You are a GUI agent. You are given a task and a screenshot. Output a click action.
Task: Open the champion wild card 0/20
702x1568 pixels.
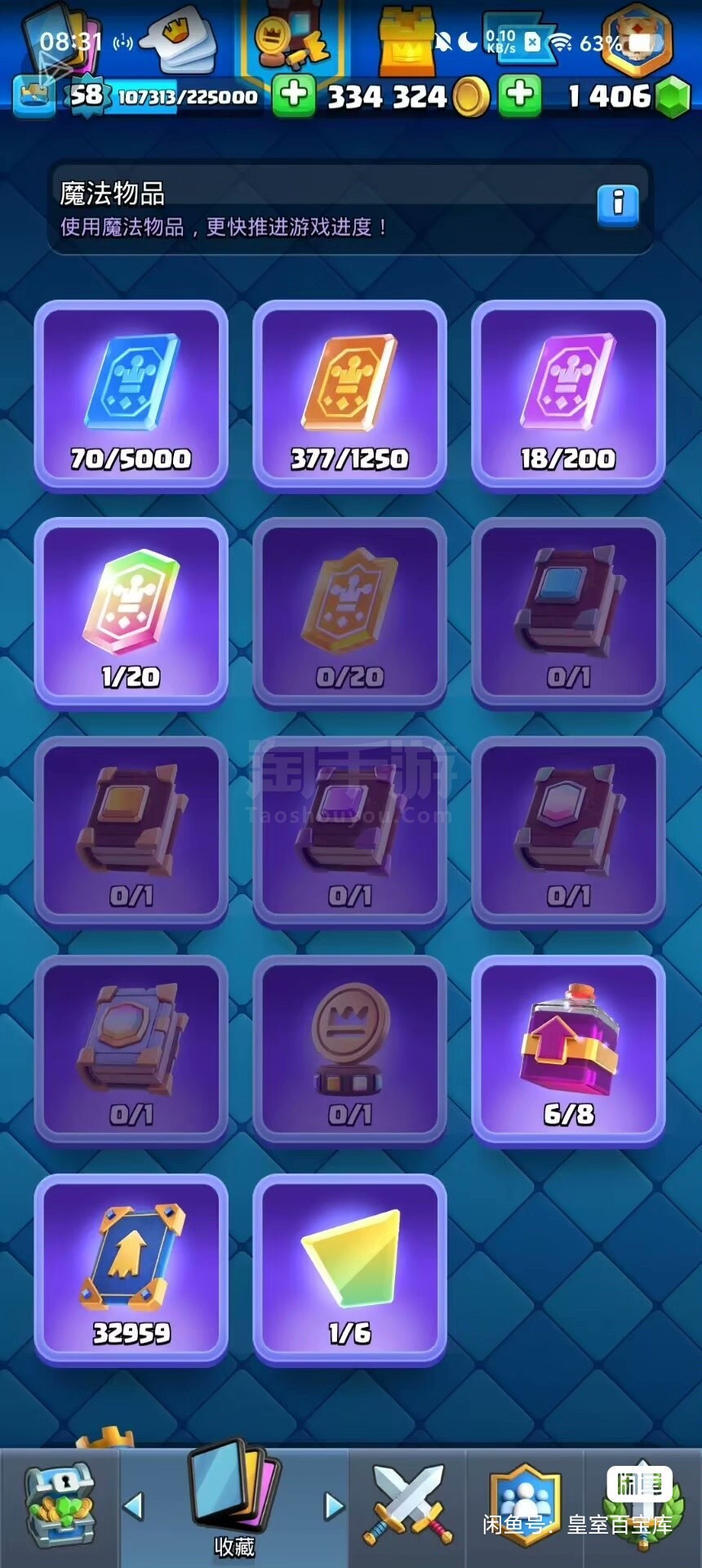point(349,613)
